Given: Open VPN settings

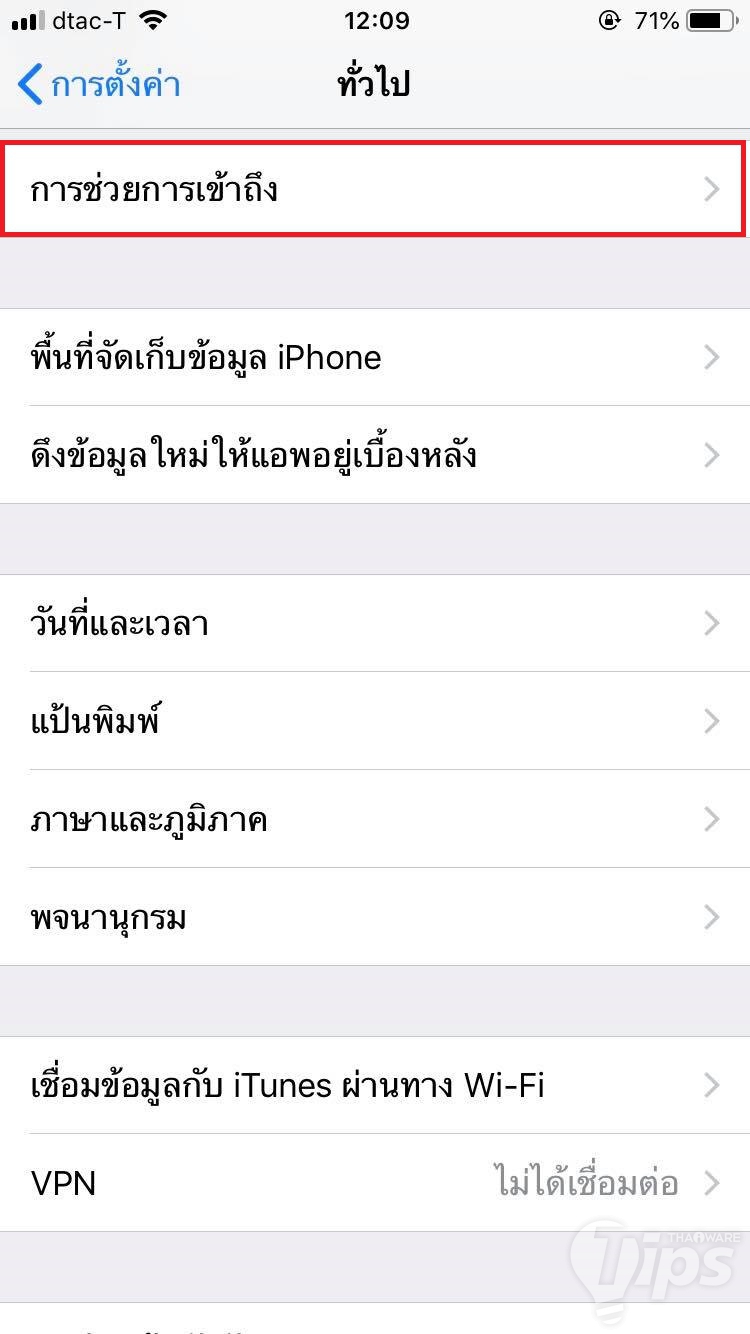Looking at the screenshot, I should point(374,1184).
